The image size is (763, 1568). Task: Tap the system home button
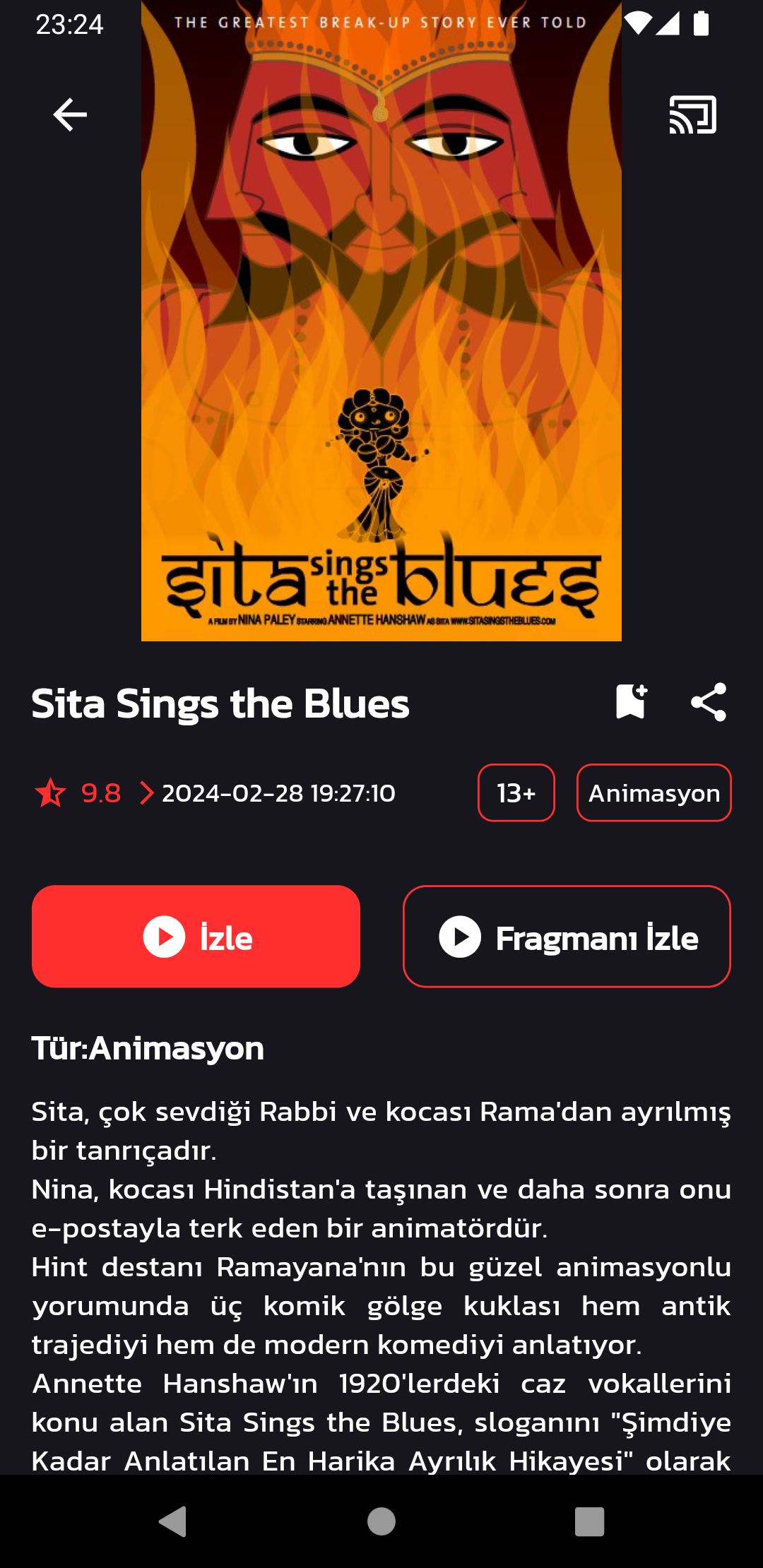click(381, 1521)
